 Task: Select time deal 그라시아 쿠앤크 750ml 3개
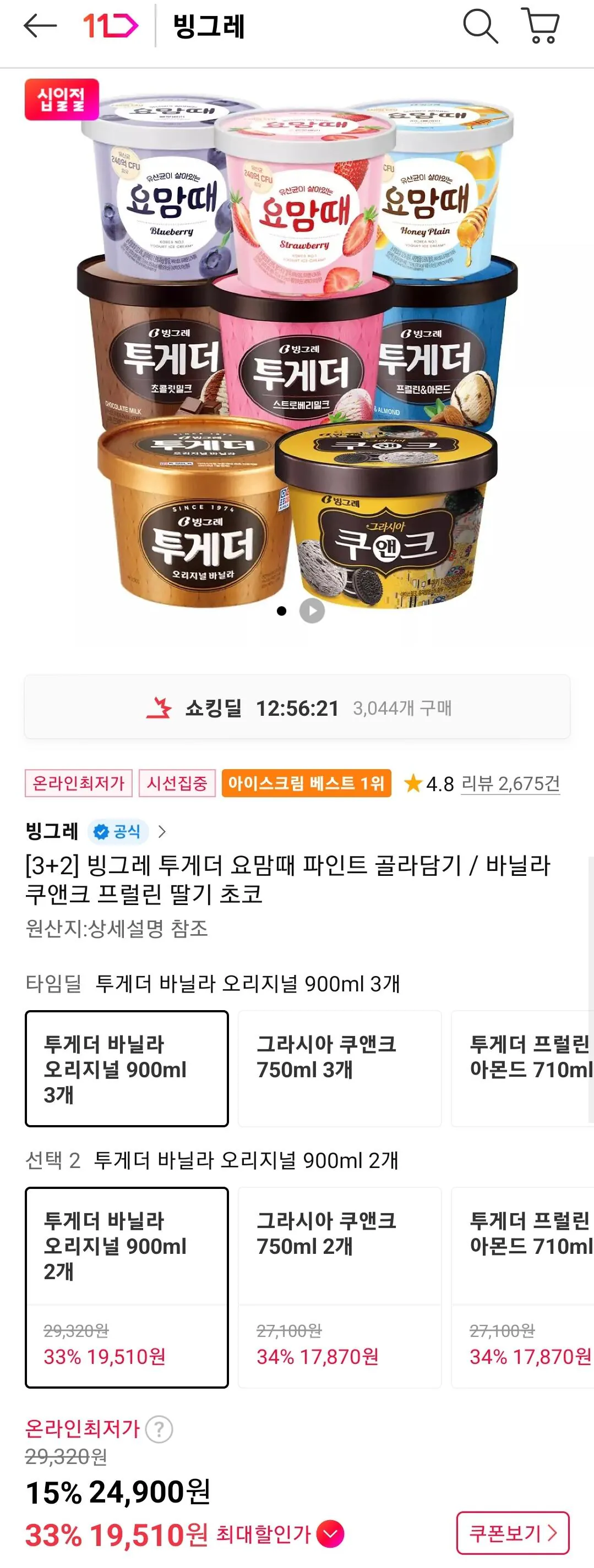[x=339, y=1069]
